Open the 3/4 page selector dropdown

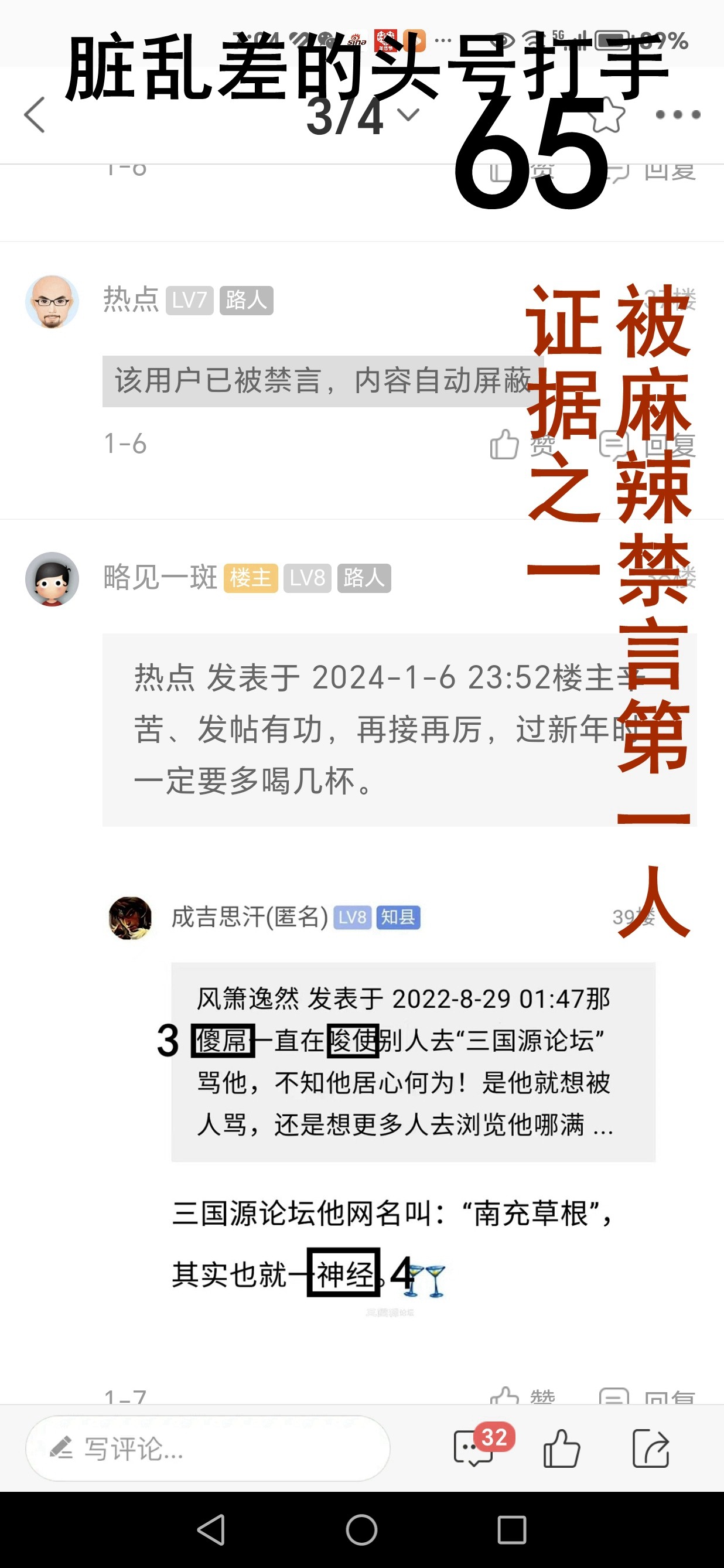tap(363, 115)
